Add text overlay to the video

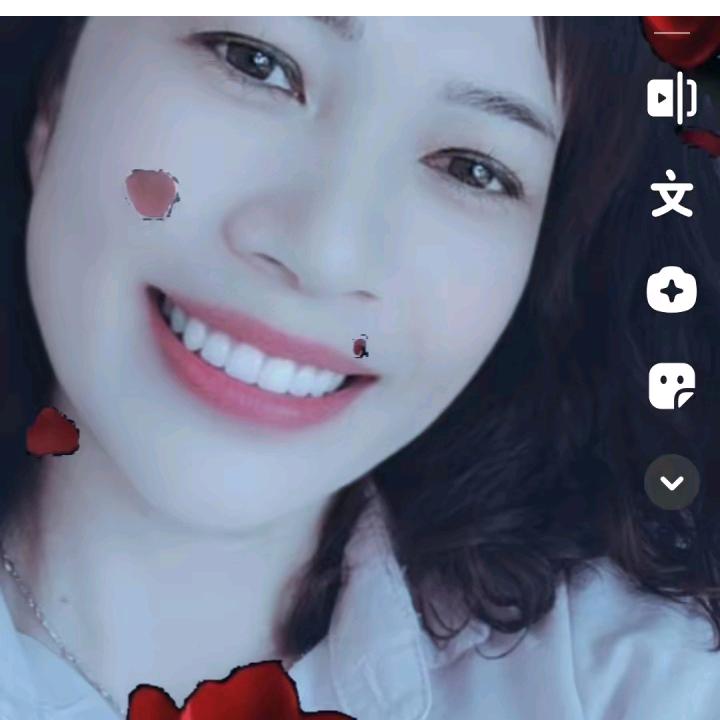pos(672,194)
